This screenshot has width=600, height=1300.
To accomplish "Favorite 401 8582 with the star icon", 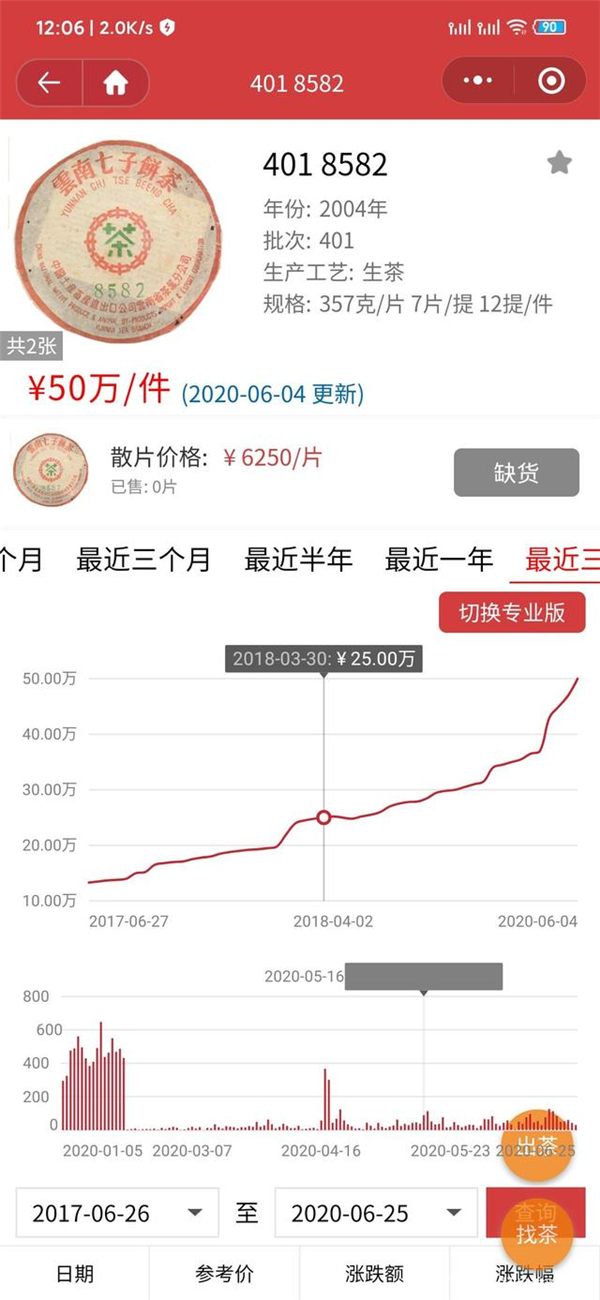I will (x=559, y=163).
